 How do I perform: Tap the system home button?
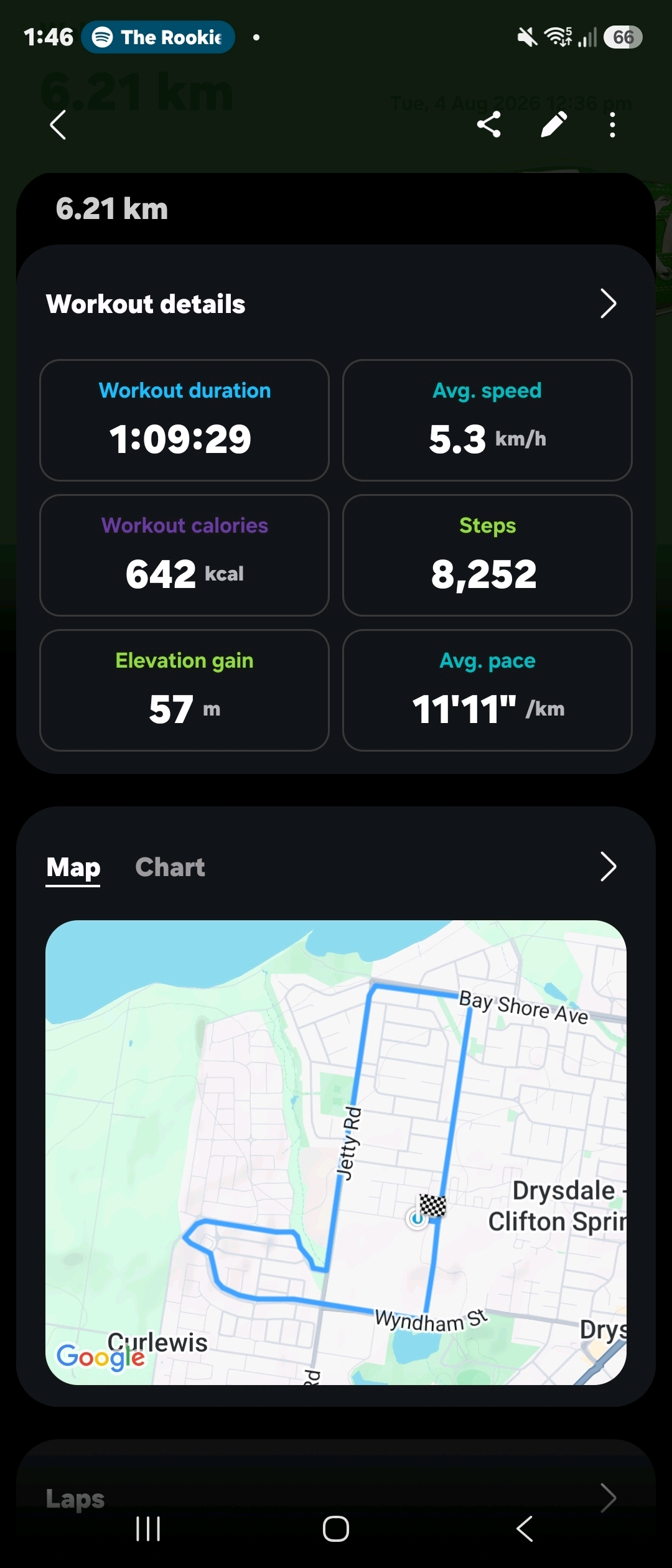[x=336, y=1528]
